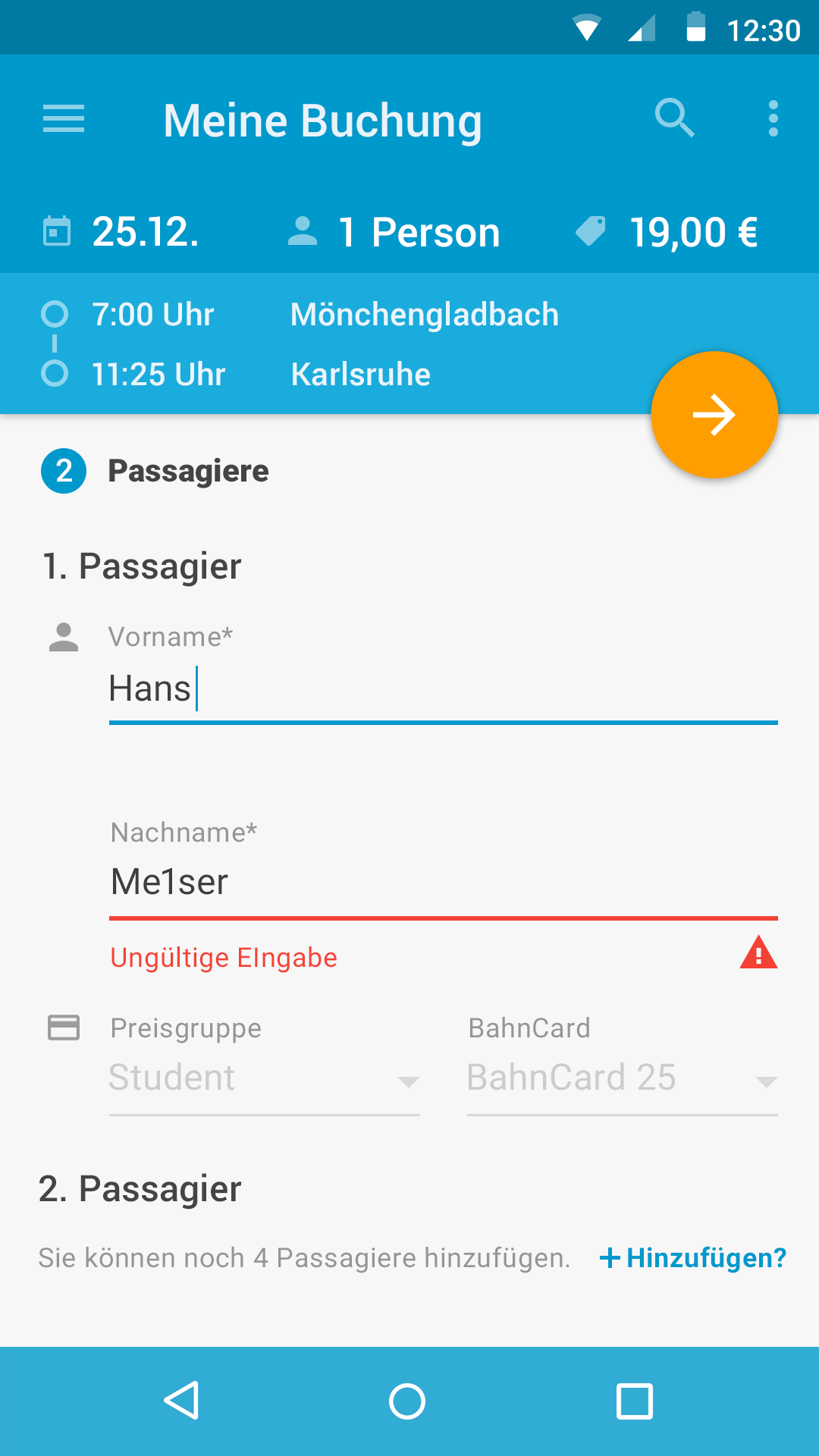This screenshot has height=1456, width=819.
Task: Continue with the orange arrow button
Action: coord(714,415)
